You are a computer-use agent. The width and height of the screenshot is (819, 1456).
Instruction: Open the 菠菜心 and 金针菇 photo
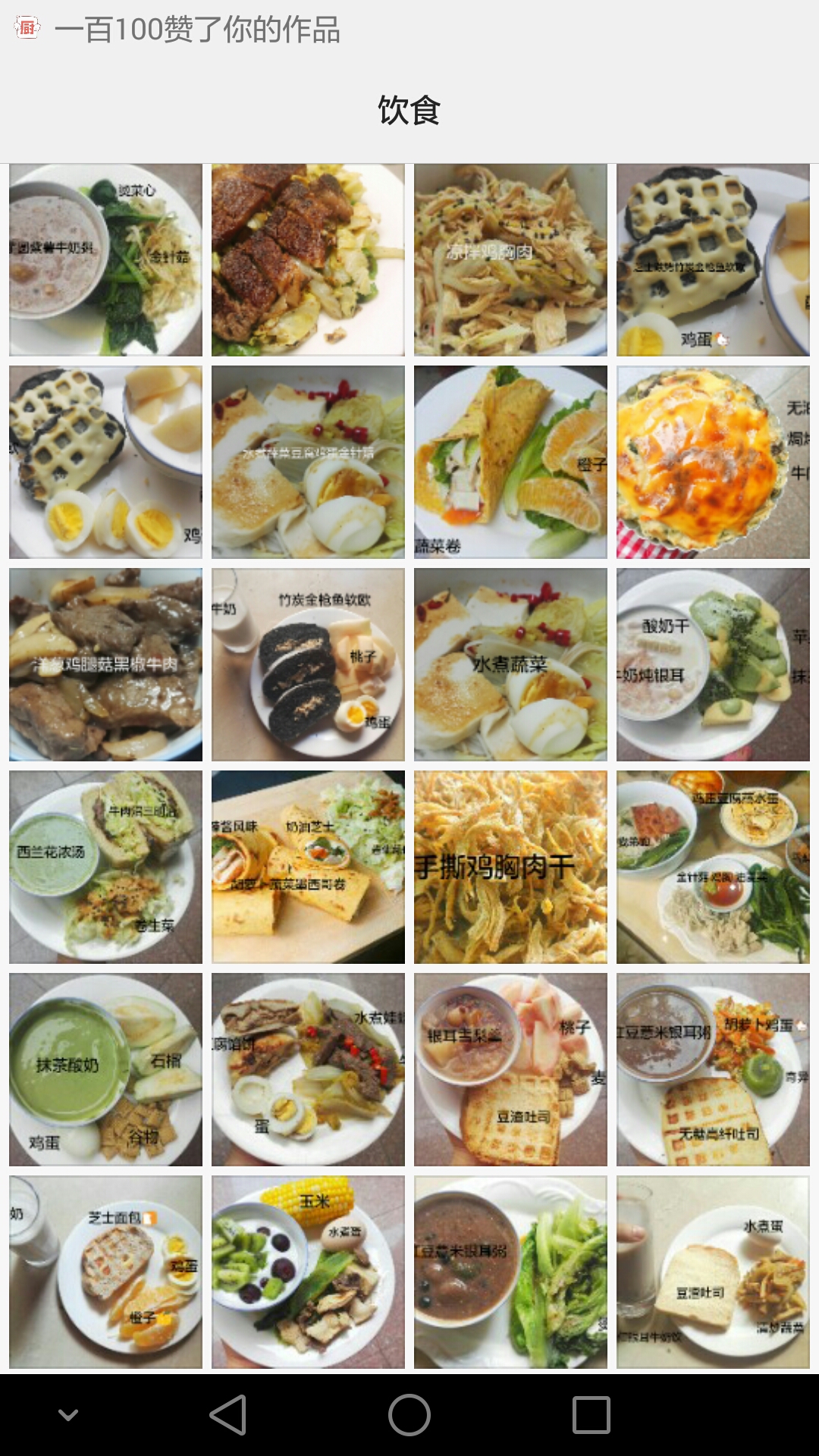pyautogui.click(x=105, y=259)
